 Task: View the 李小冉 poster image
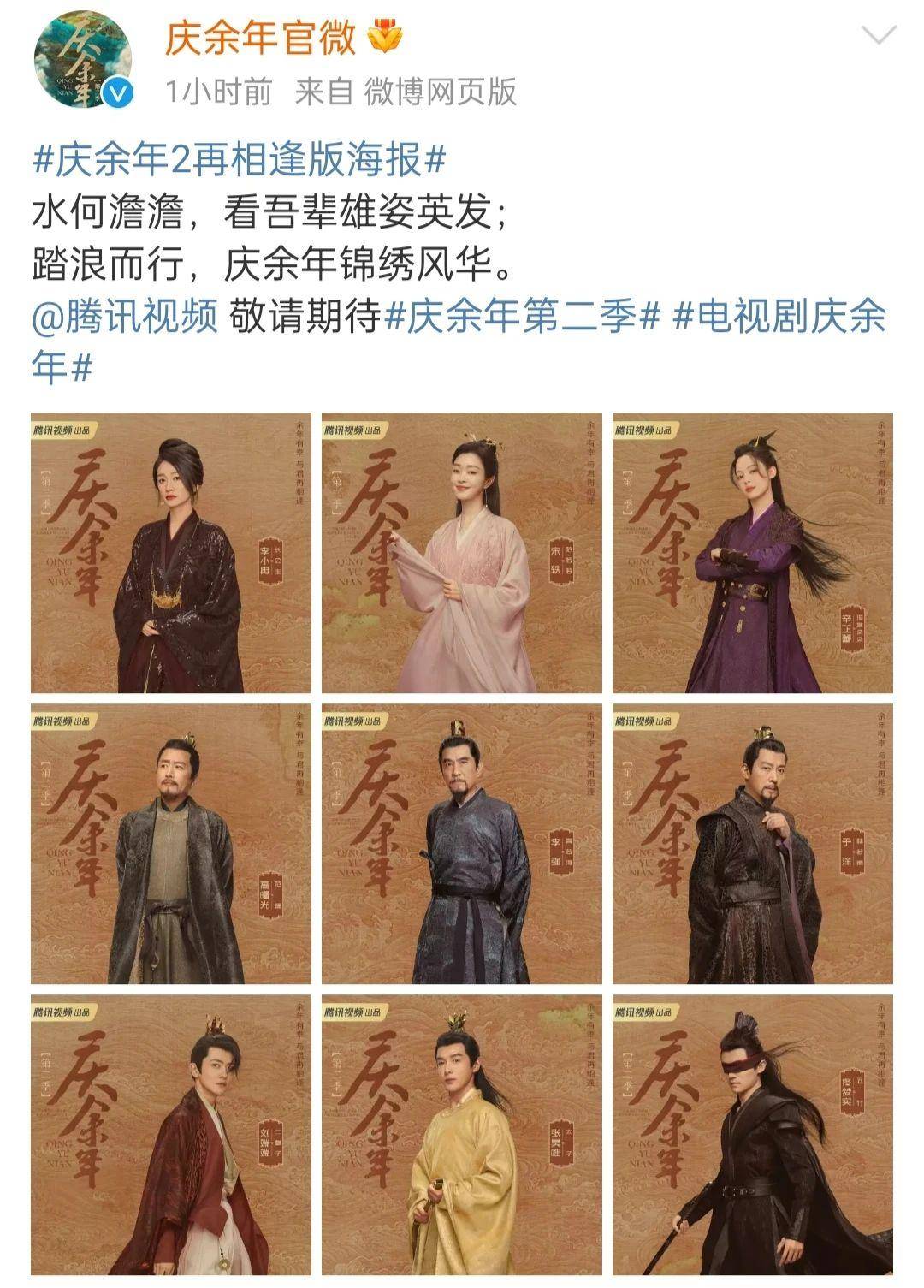tap(170, 553)
